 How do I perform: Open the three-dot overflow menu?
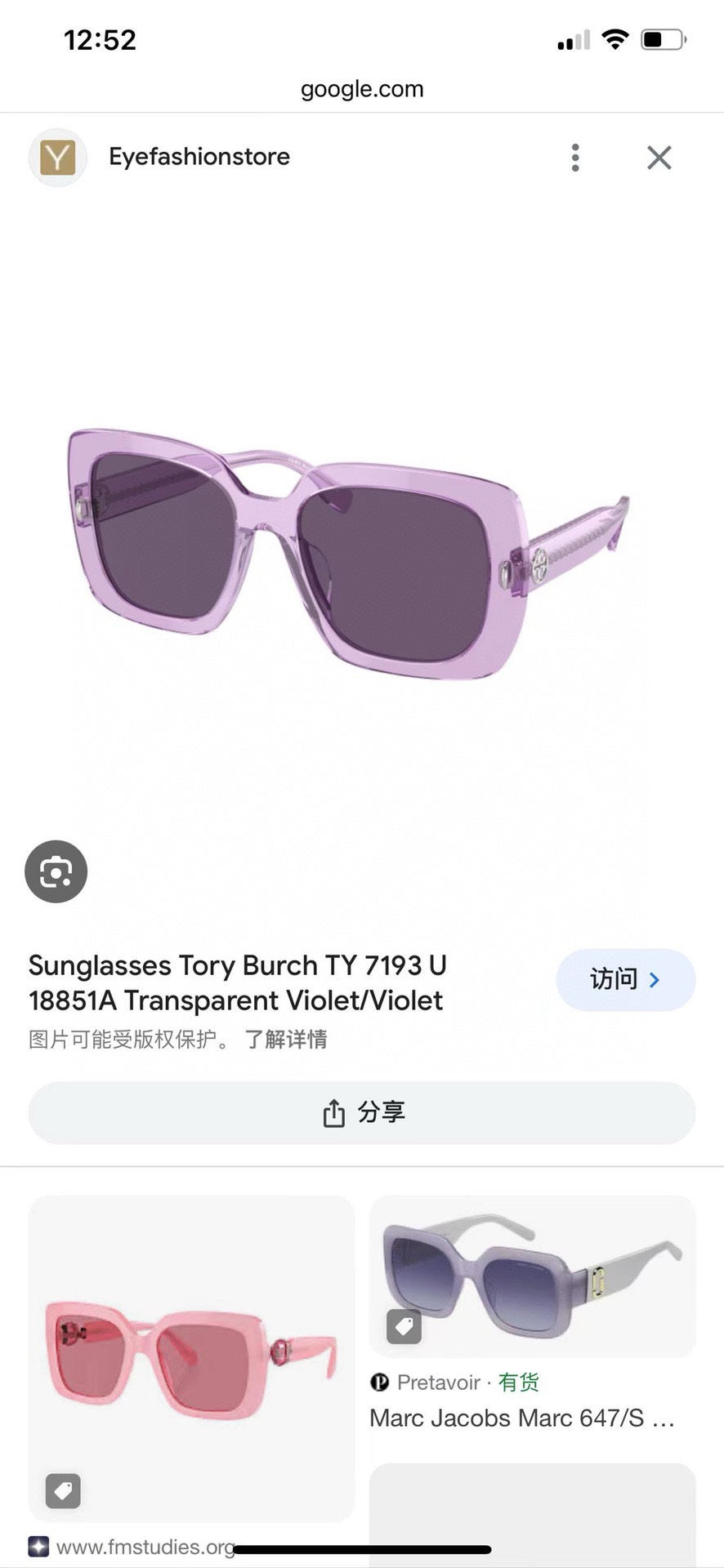(x=575, y=158)
